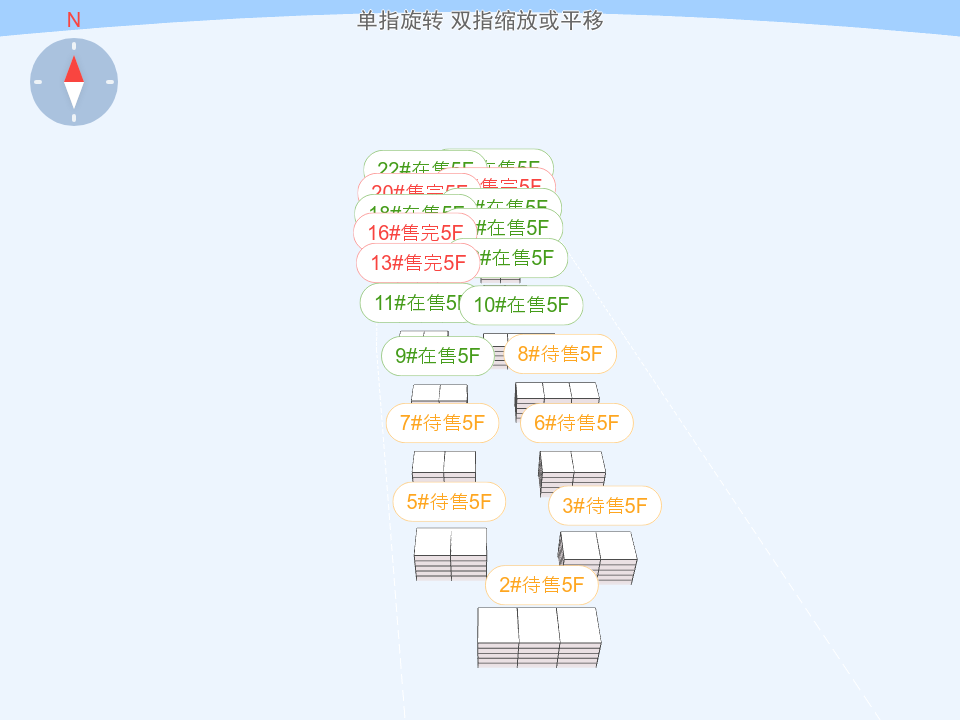Select the 13#售完5F building tag
The width and height of the screenshot is (960, 720).
[417, 263]
